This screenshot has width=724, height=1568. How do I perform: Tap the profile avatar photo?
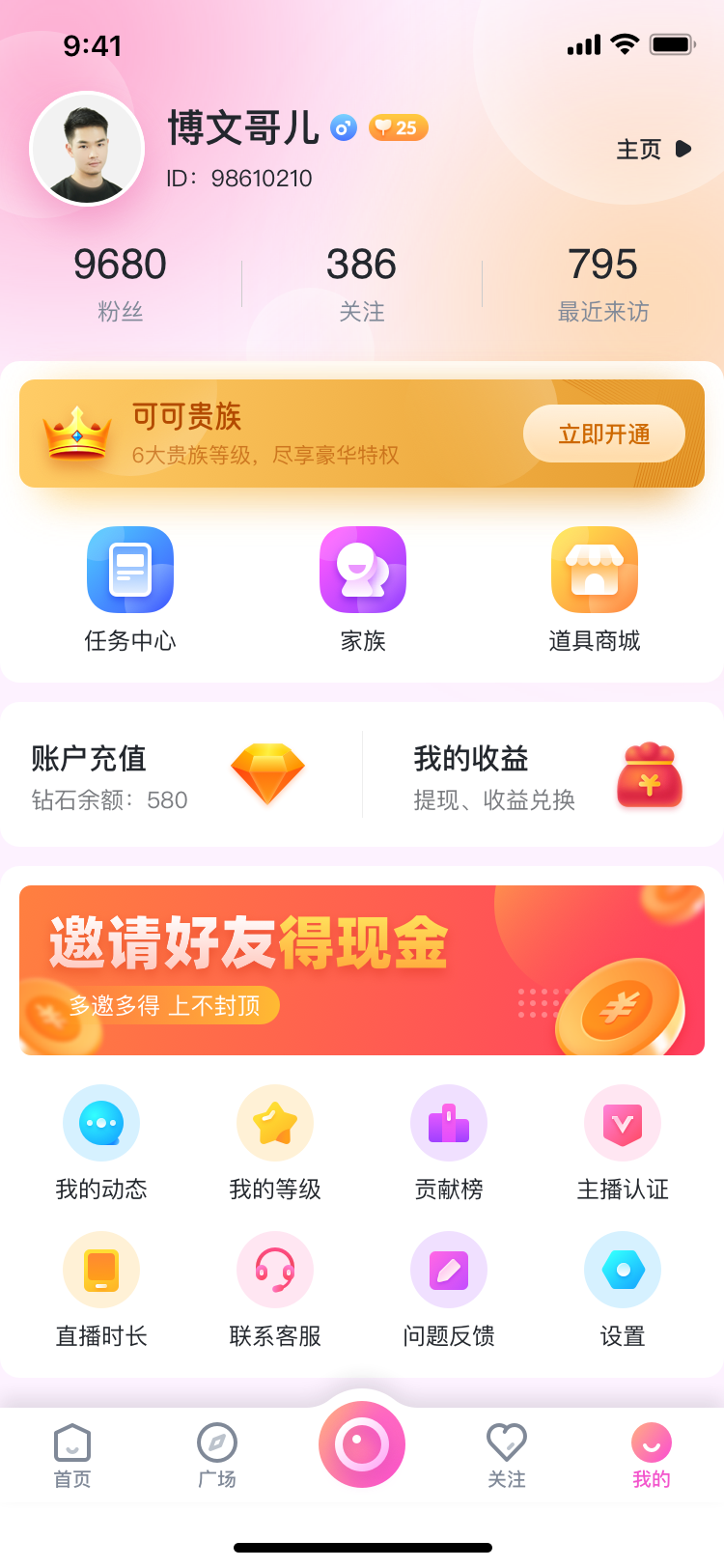click(87, 150)
